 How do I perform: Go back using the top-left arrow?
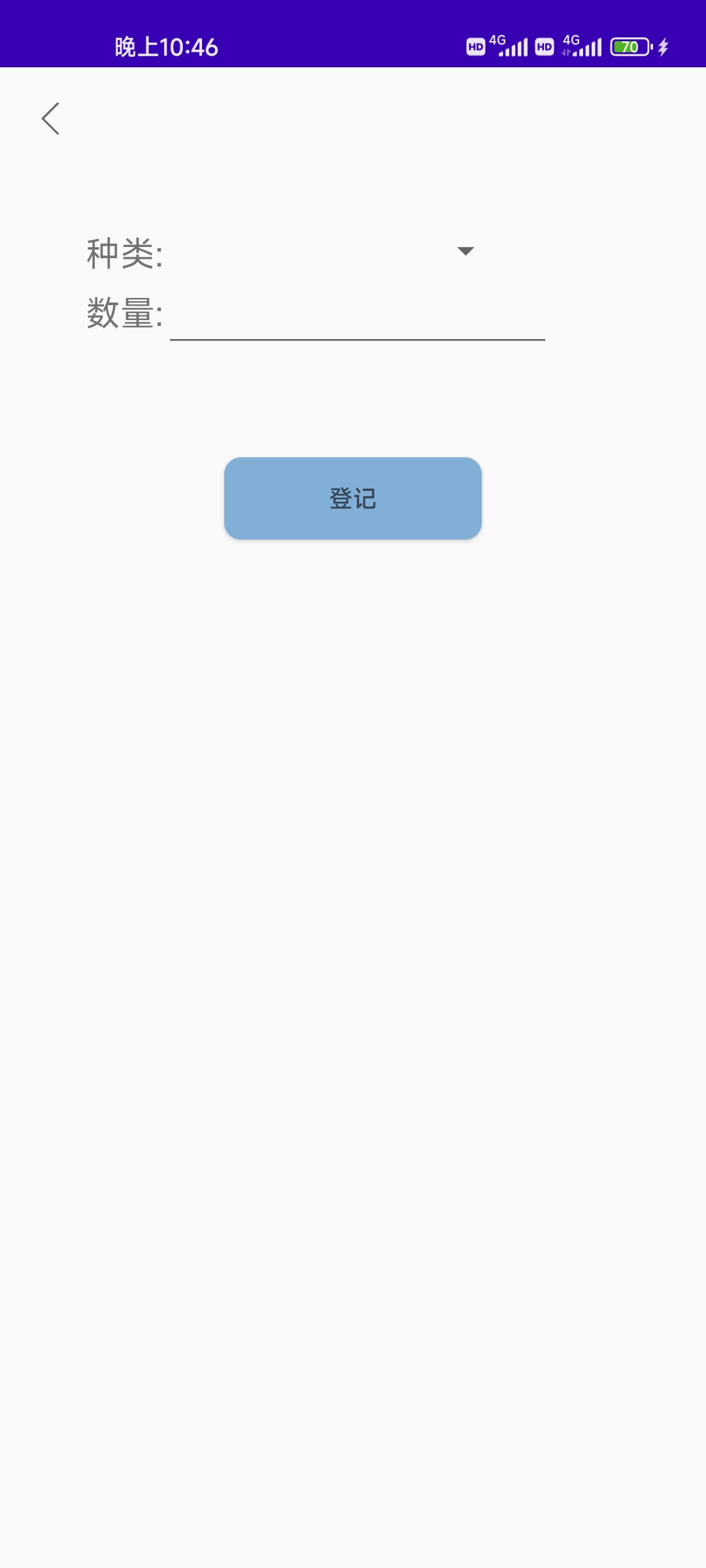coord(50,119)
